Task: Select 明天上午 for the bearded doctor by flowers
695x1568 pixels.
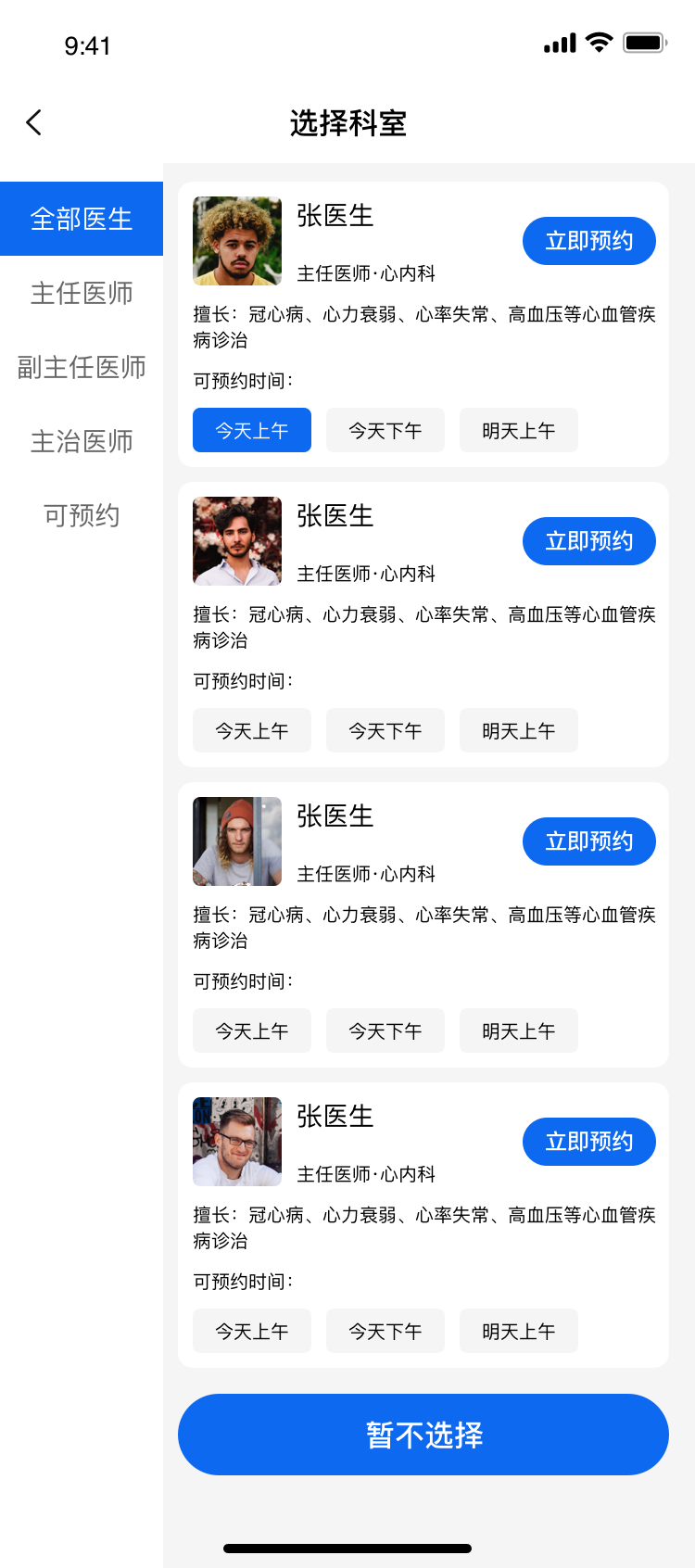Action: point(519,730)
